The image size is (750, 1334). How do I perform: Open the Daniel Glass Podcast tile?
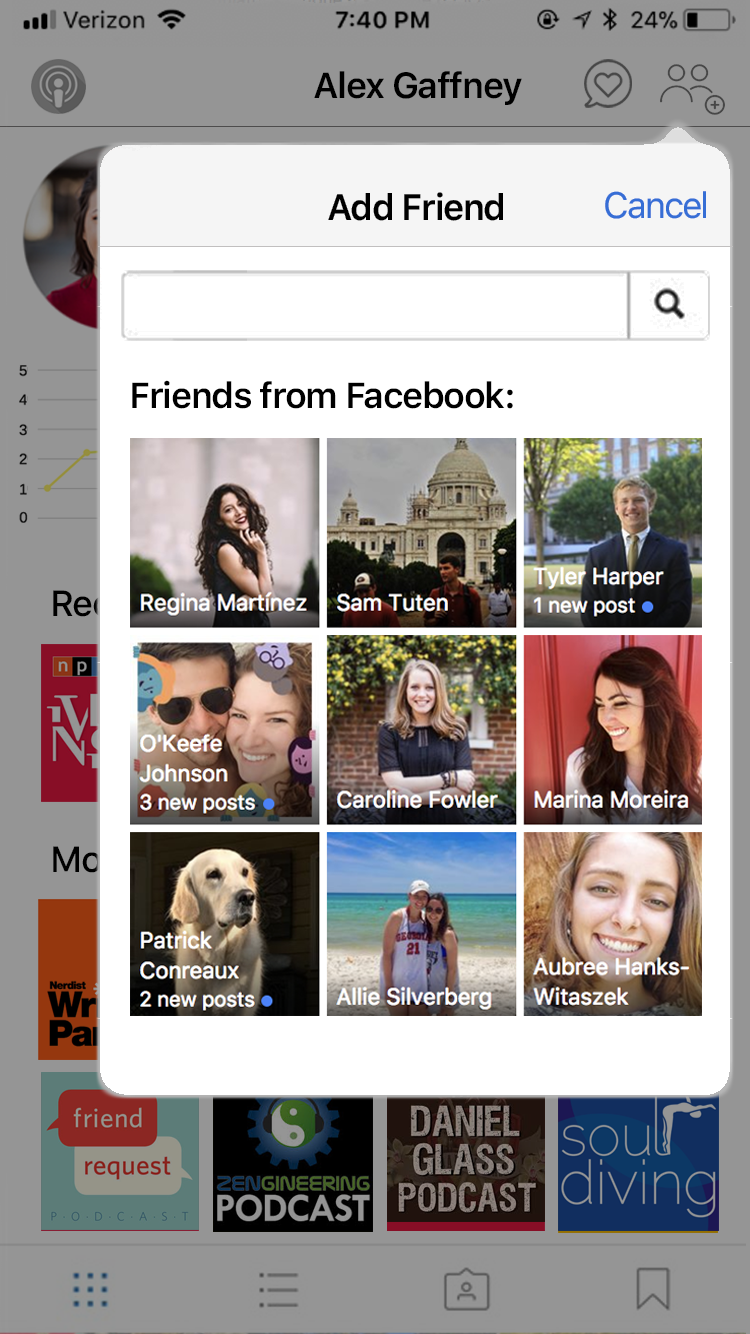465,1164
